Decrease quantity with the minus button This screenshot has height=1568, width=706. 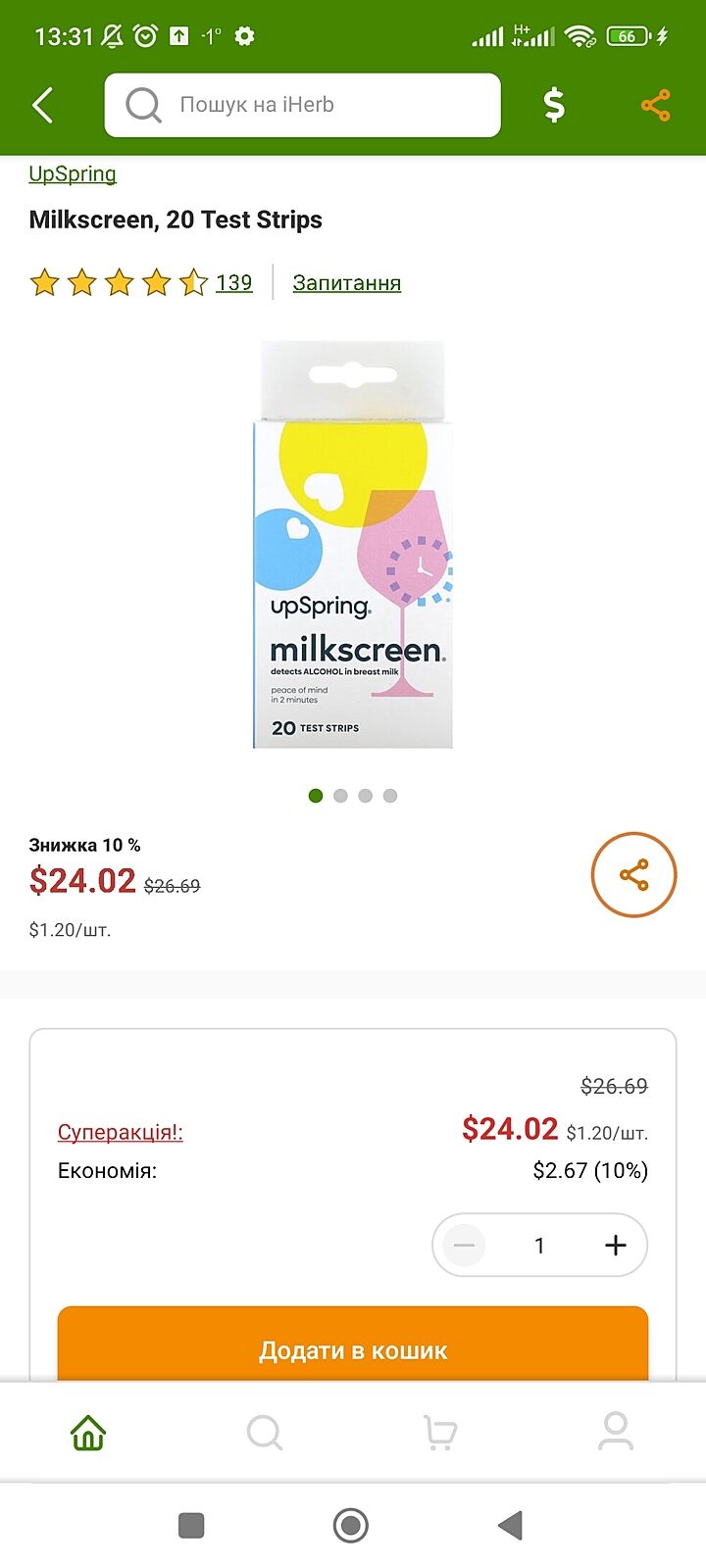tap(465, 1246)
